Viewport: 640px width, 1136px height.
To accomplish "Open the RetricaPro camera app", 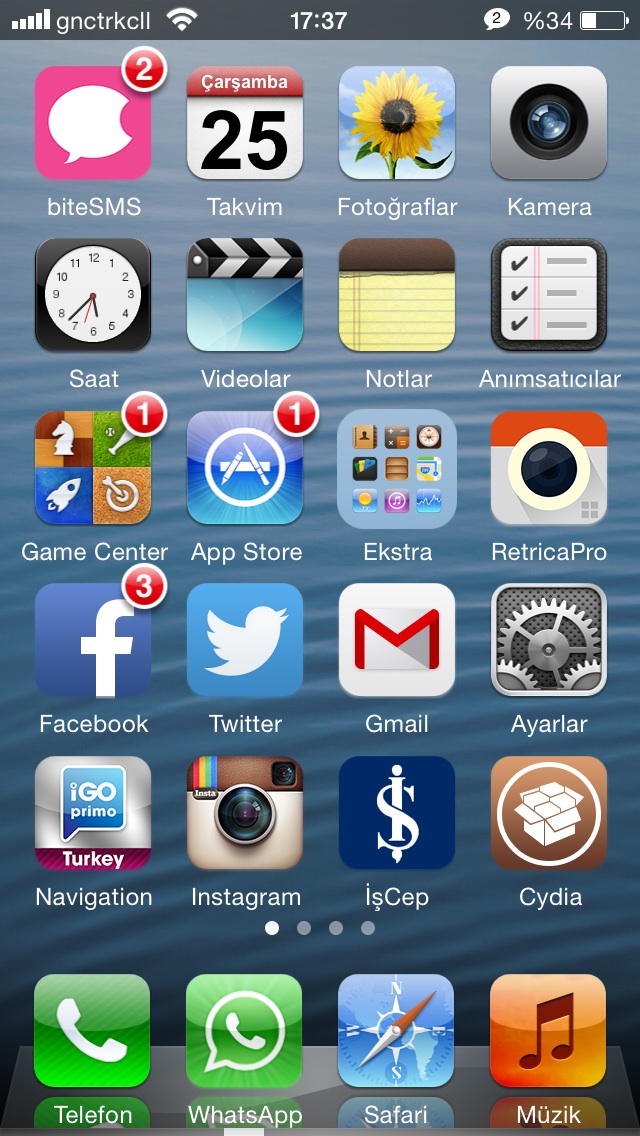I will pyautogui.click(x=549, y=468).
